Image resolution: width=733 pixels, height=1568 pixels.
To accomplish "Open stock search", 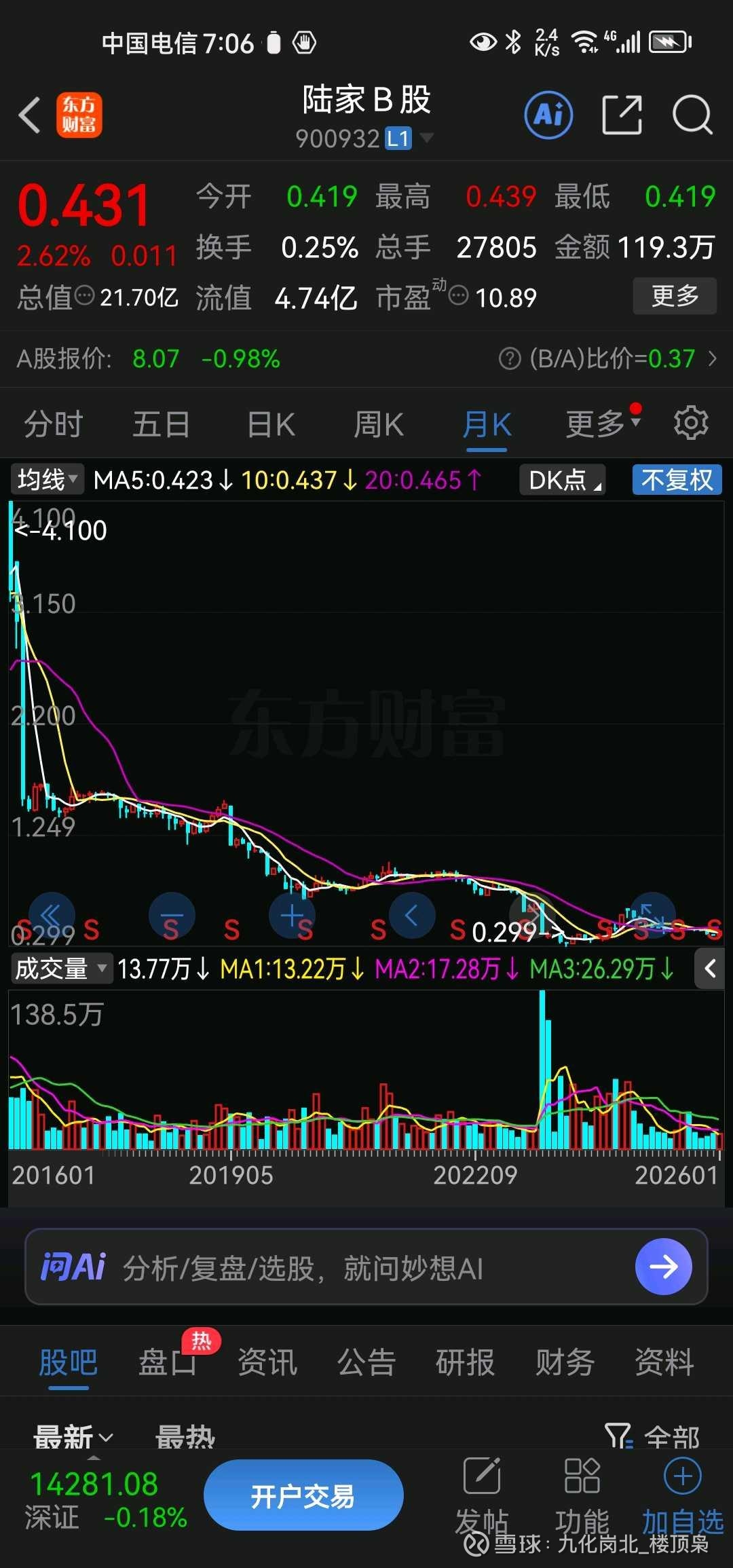I will (x=692, y=115).
